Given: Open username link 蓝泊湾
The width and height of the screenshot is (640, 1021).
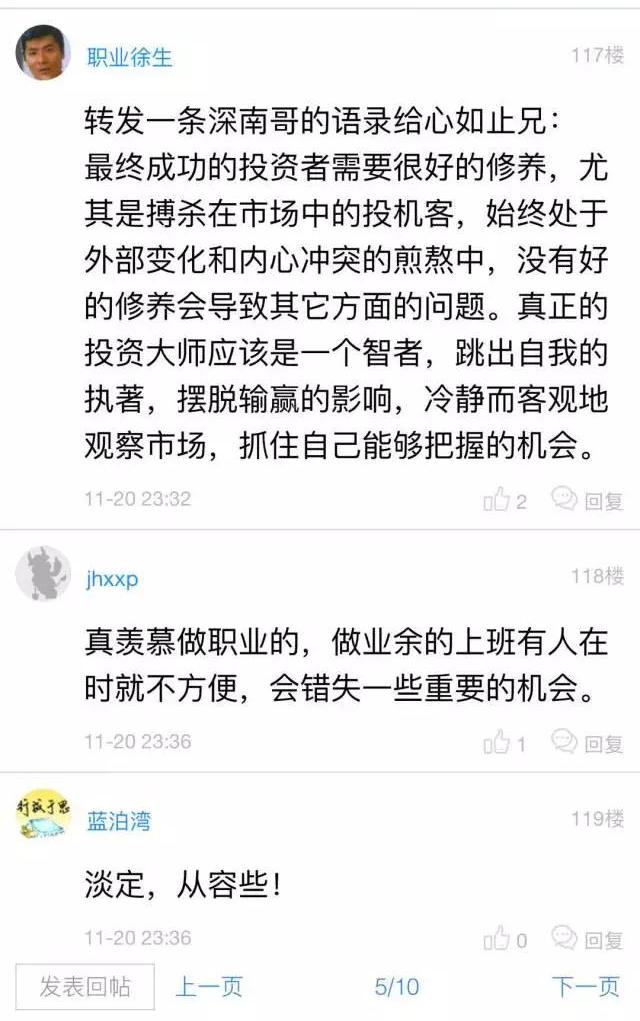Looking at the screenshot, I should tap(119, 821).
